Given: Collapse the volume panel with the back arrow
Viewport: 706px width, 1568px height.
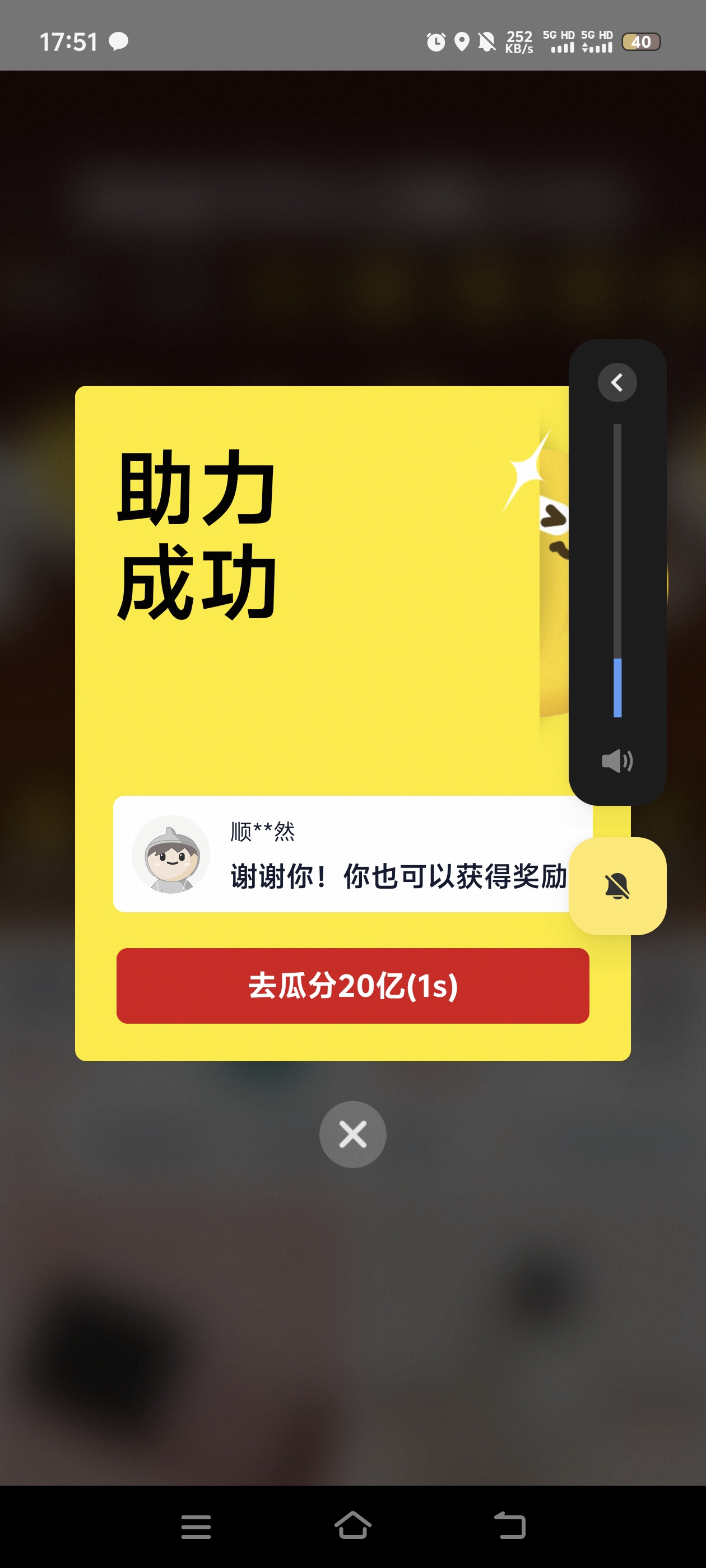Looking at the screenshot, I should click(x=616, y=382).
